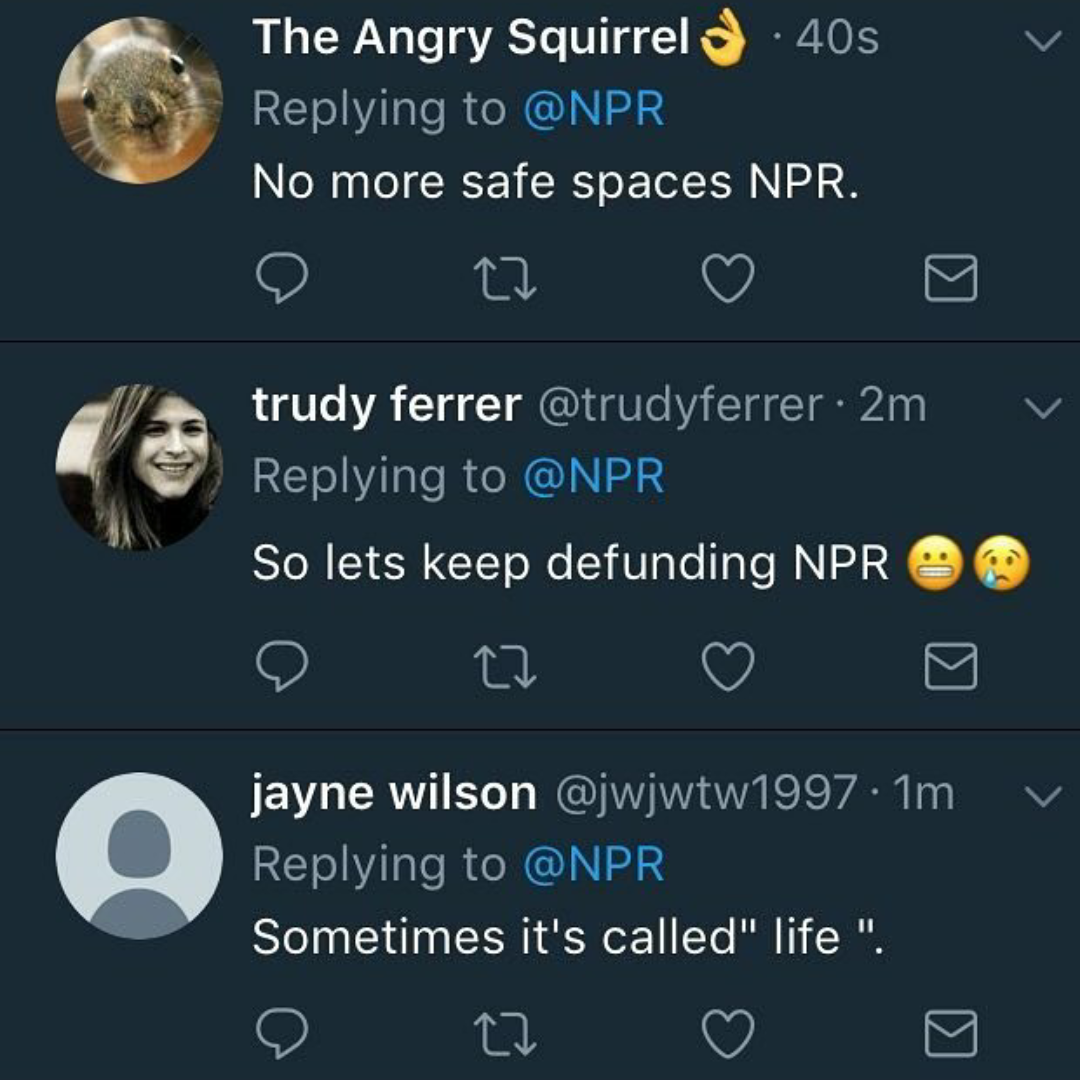The image size is (1080, 1080).
Task: Send The Angry Squirrel's tweet via message
Action: coord(949,278)
